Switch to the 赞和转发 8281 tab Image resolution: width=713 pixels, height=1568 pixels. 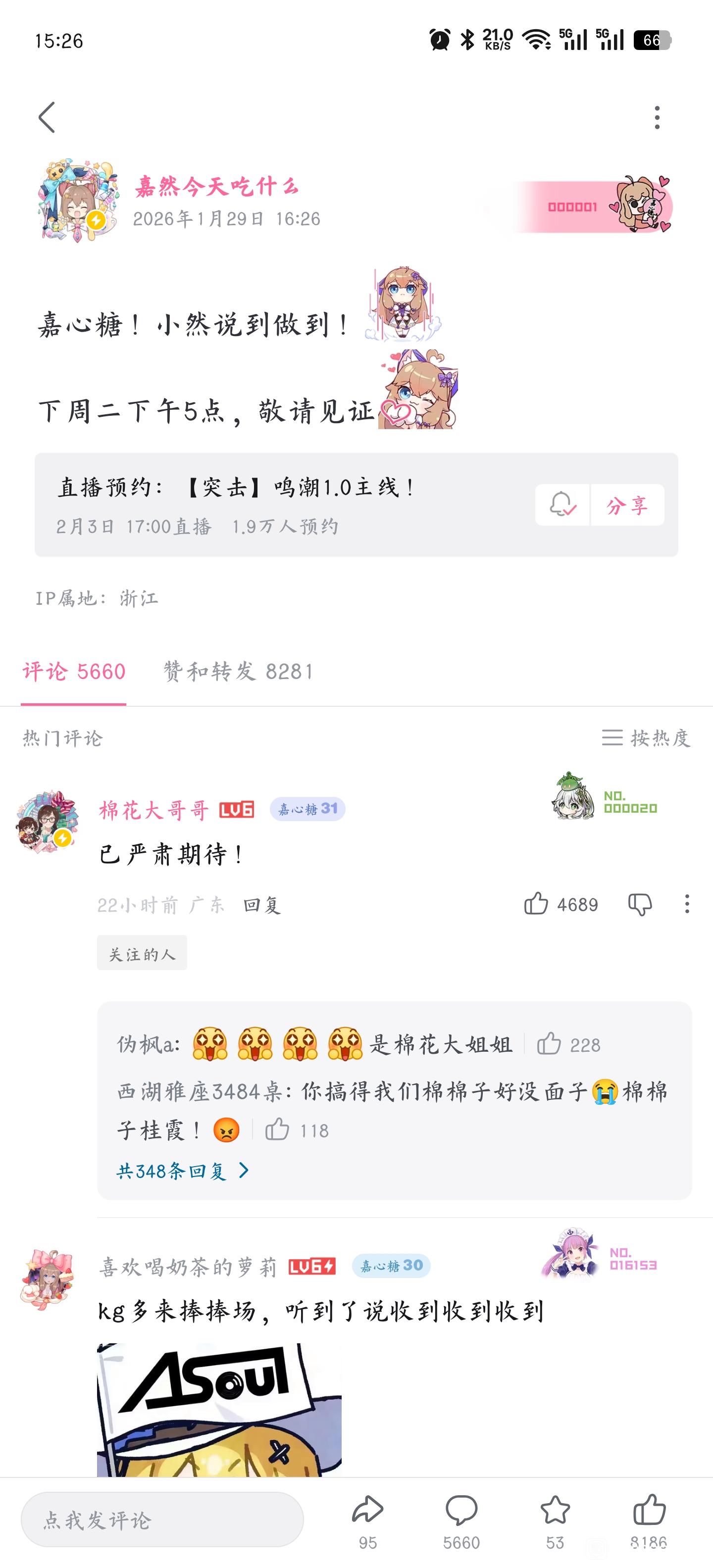tap(238, 671)
